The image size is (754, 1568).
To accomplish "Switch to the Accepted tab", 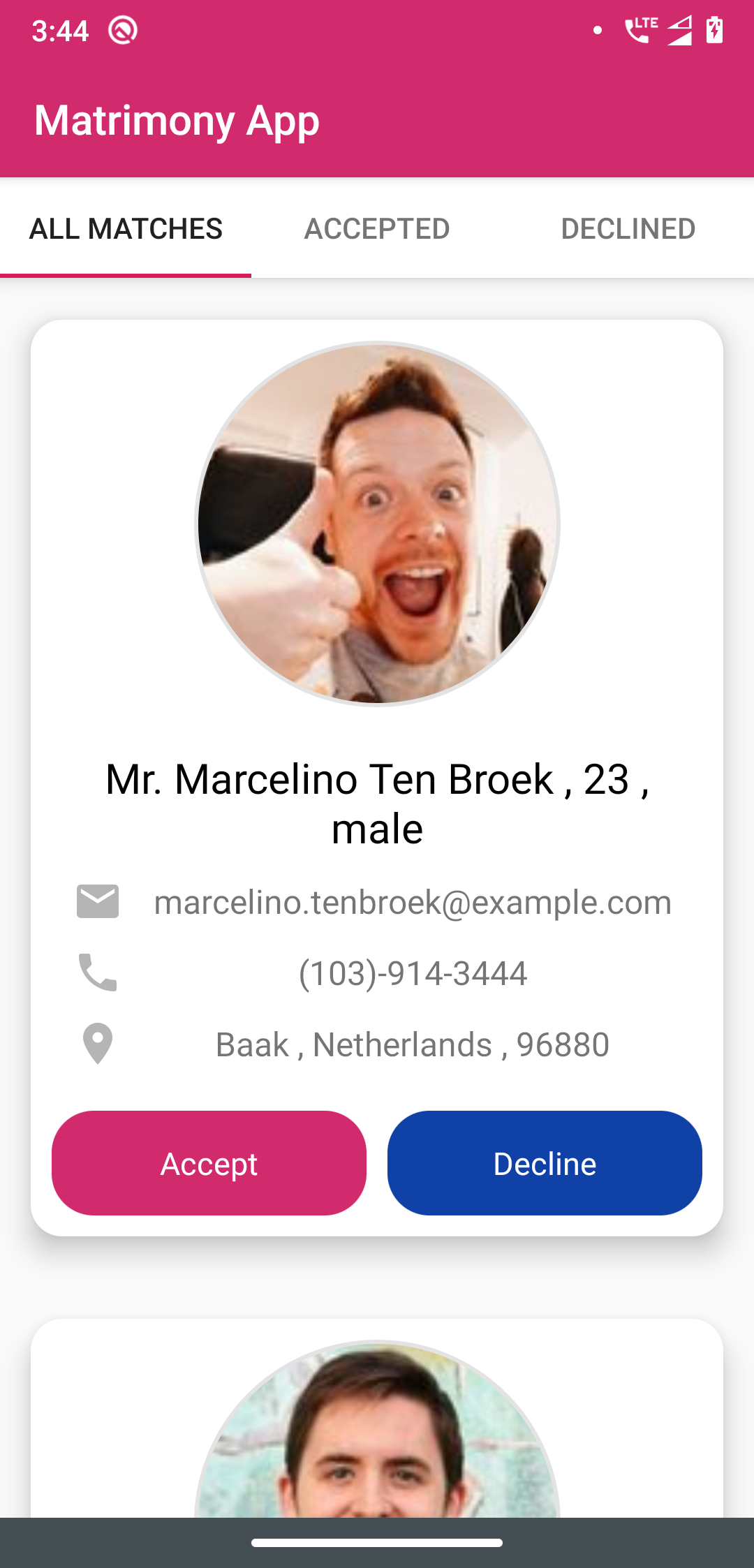I will point(377,229).
